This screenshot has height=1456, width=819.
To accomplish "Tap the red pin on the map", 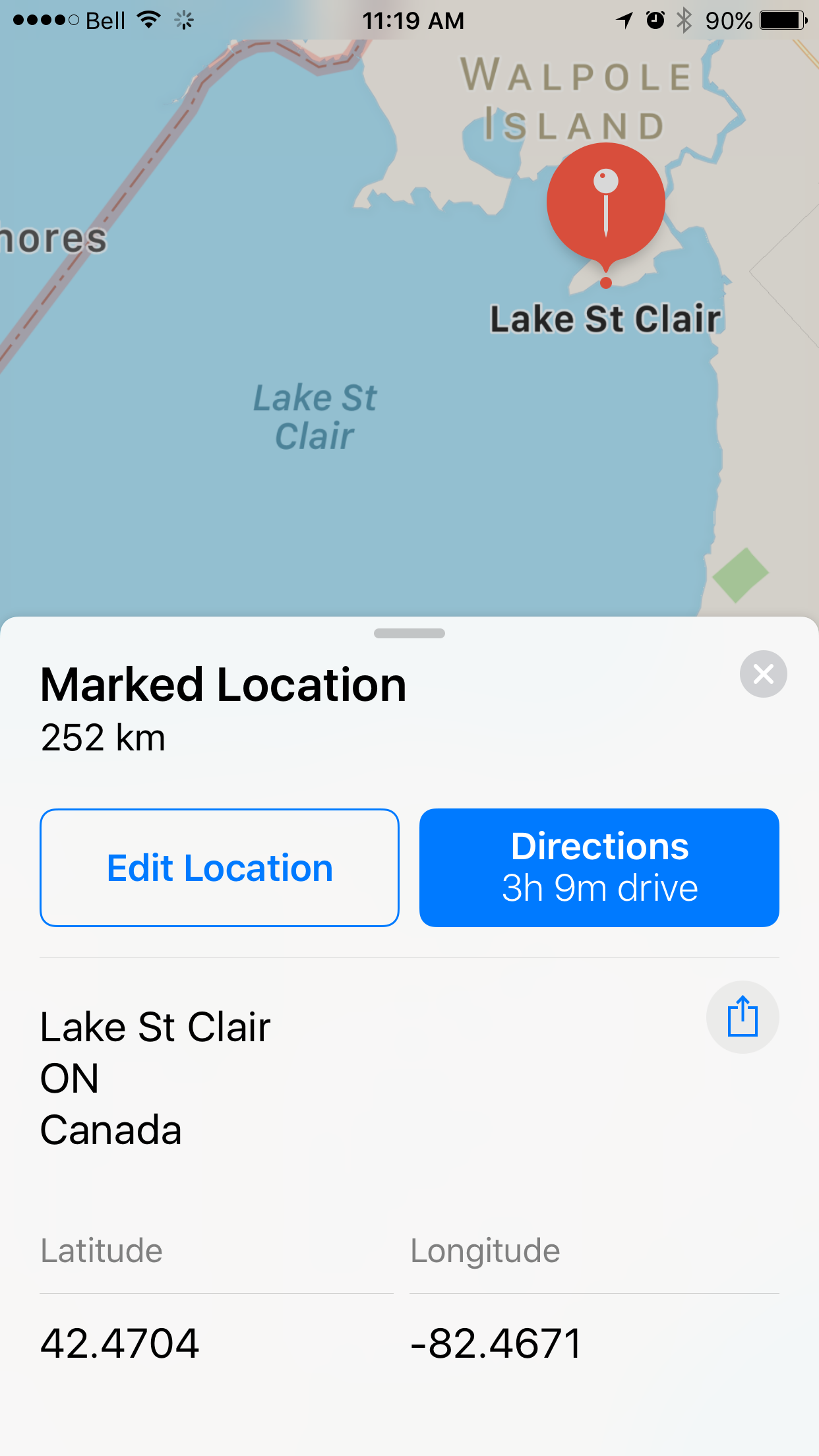I will pos(605,204).
